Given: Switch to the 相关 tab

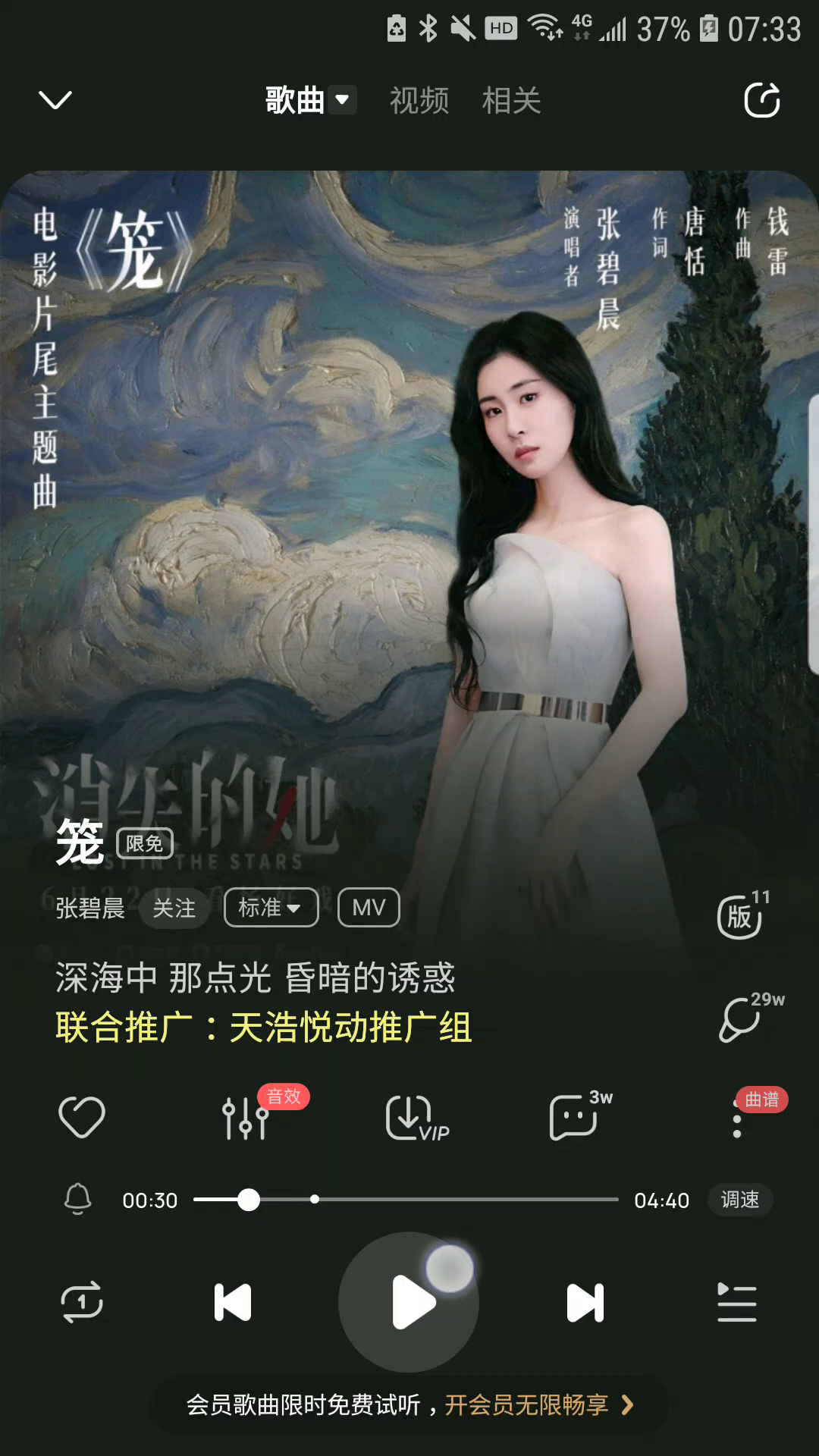Looking at the screenshot, I should click(511, 100).
